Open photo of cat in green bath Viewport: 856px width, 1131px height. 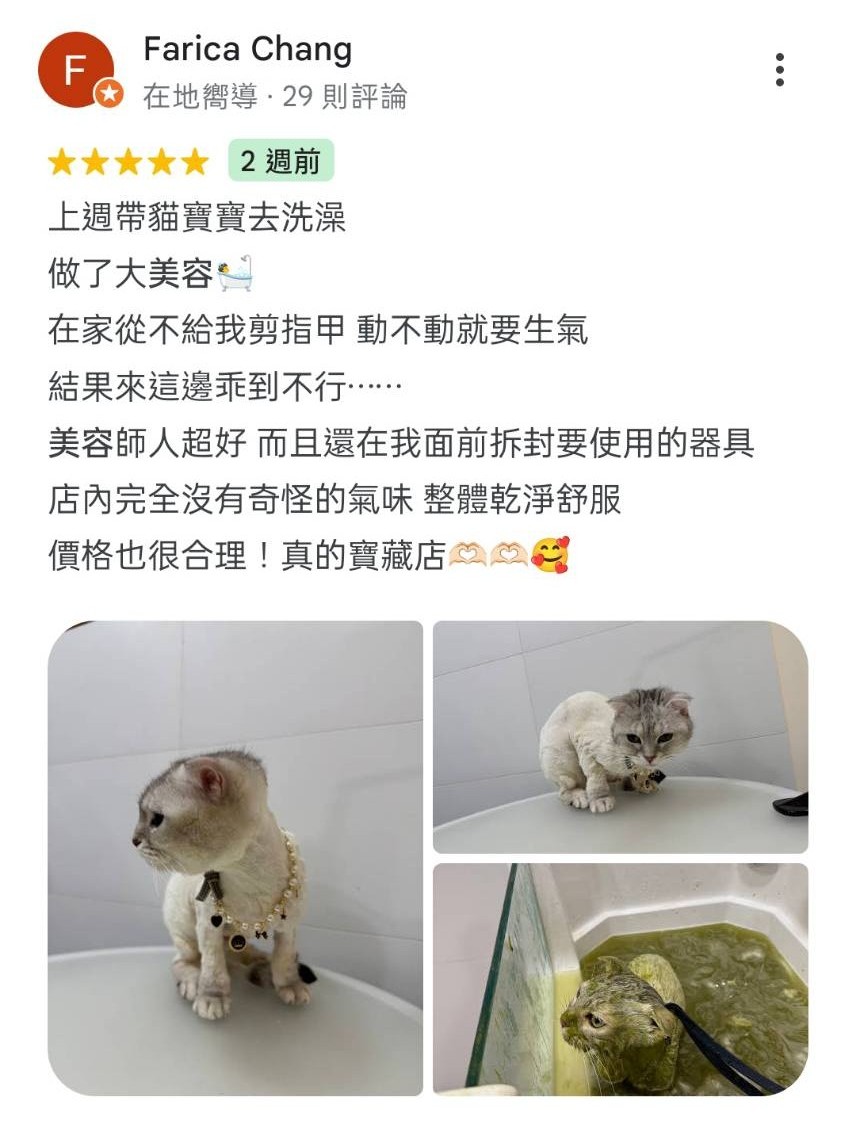pos(619,978)
